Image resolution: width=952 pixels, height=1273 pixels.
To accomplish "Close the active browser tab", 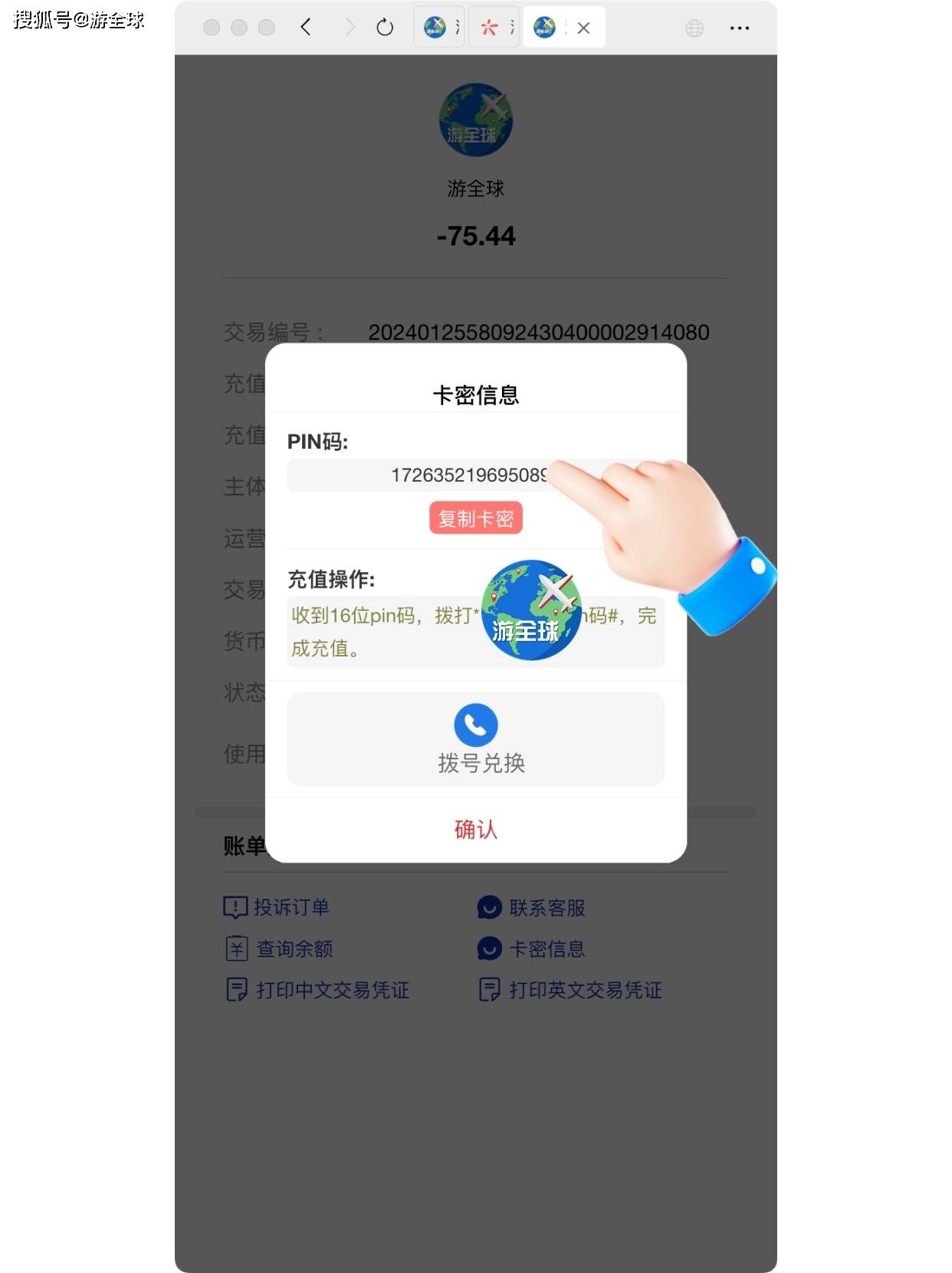I will point(583,28).
